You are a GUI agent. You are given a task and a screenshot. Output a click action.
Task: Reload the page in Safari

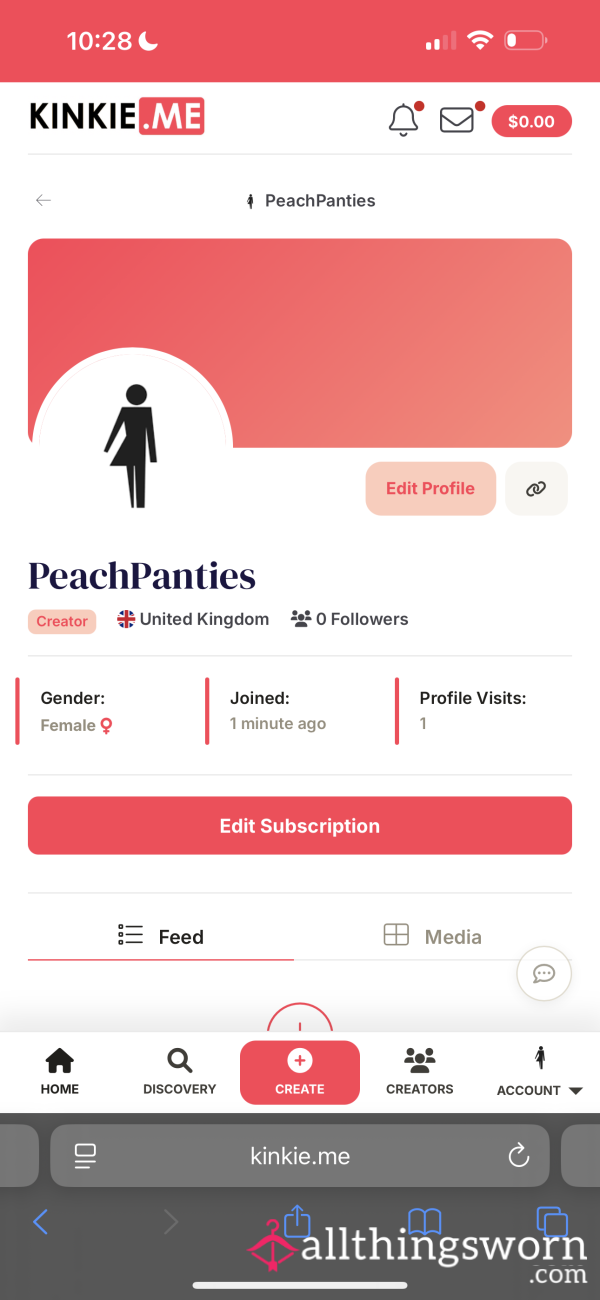pos(518,1156)
